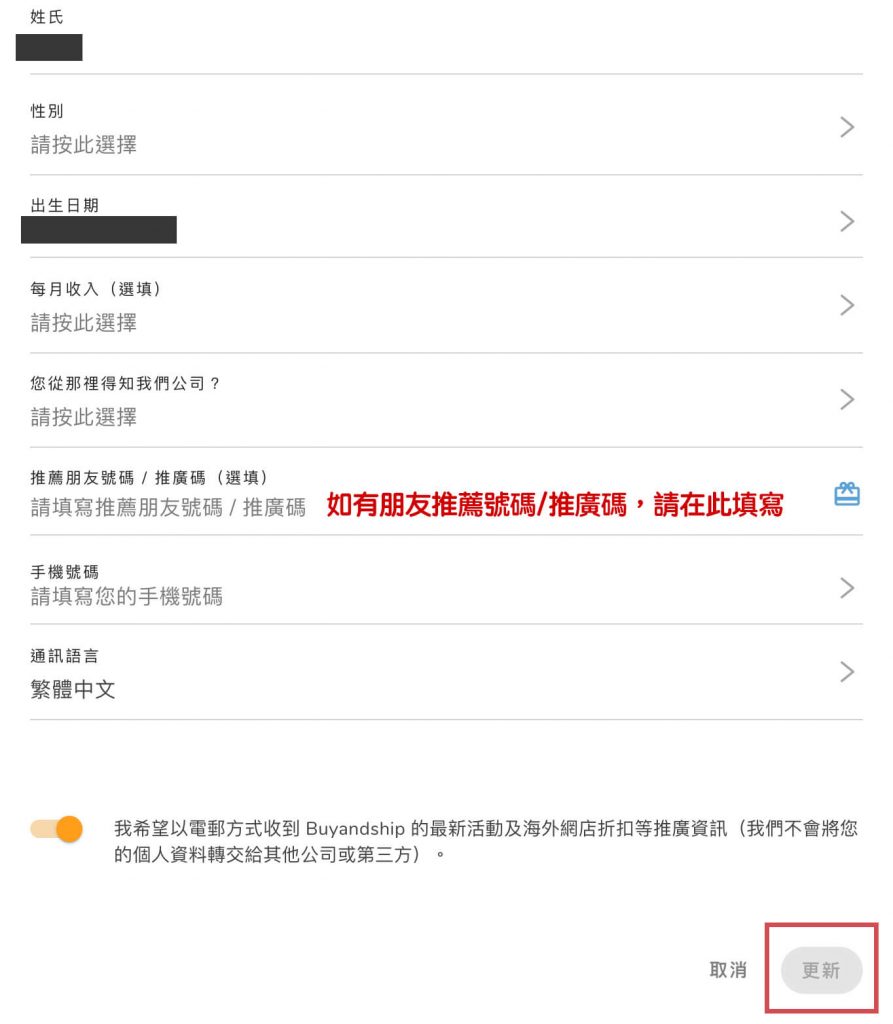Tap 取消 to cancel
The height and width of the screenshot is (1024, 893).
728,970
